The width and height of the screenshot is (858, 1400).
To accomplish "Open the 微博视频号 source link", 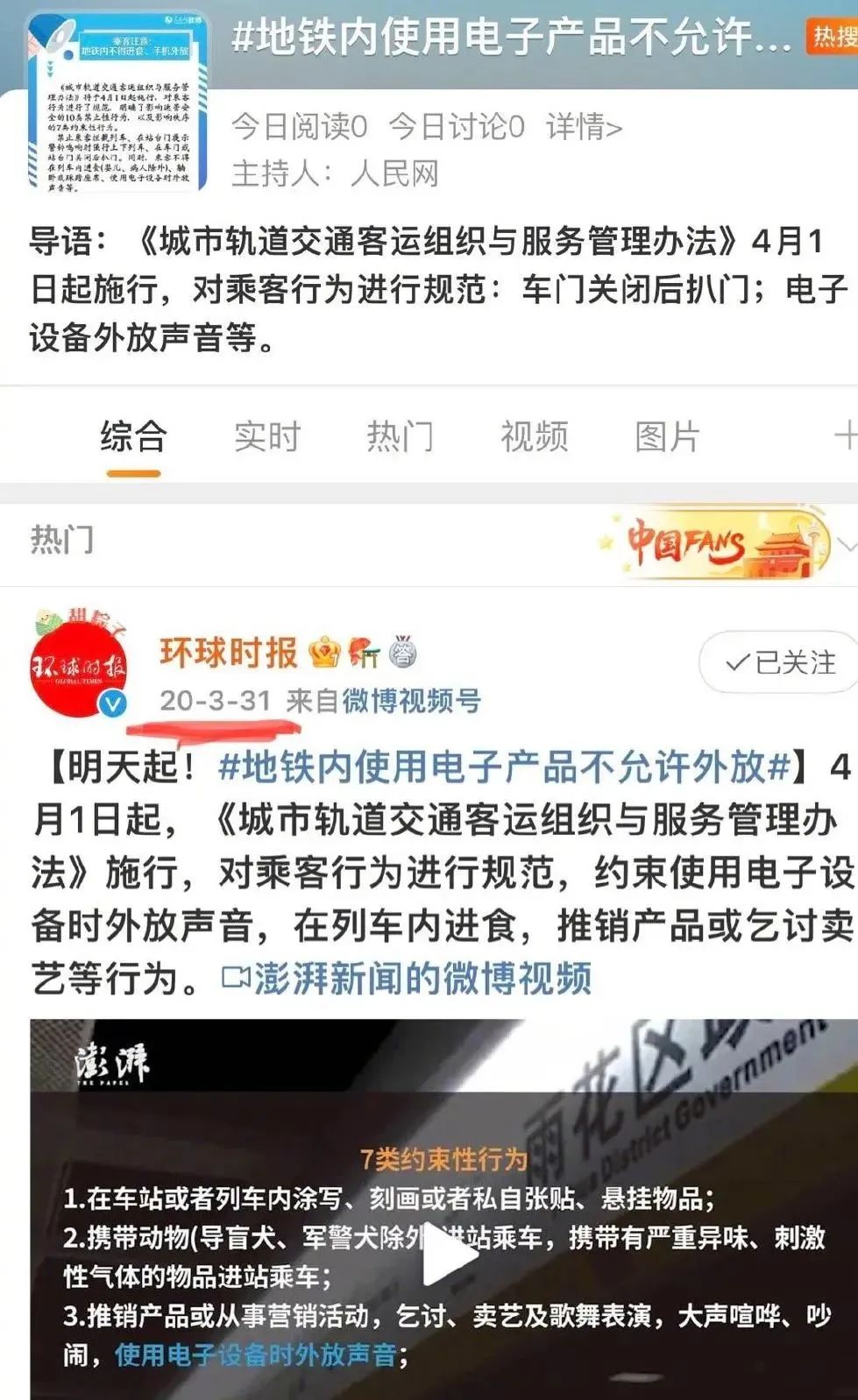I will coord(411,701).
